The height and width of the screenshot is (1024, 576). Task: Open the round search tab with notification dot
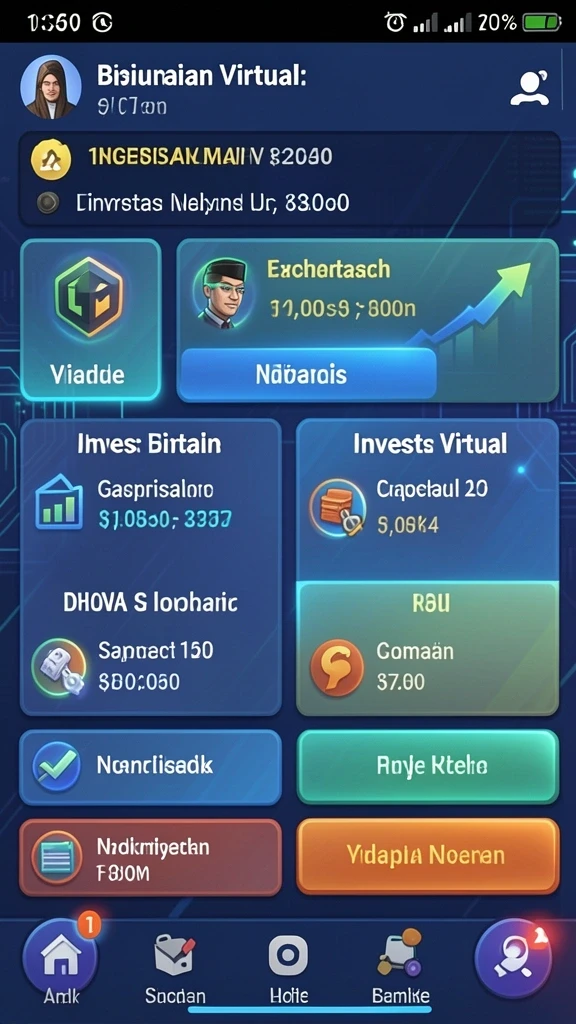[514, 959]
